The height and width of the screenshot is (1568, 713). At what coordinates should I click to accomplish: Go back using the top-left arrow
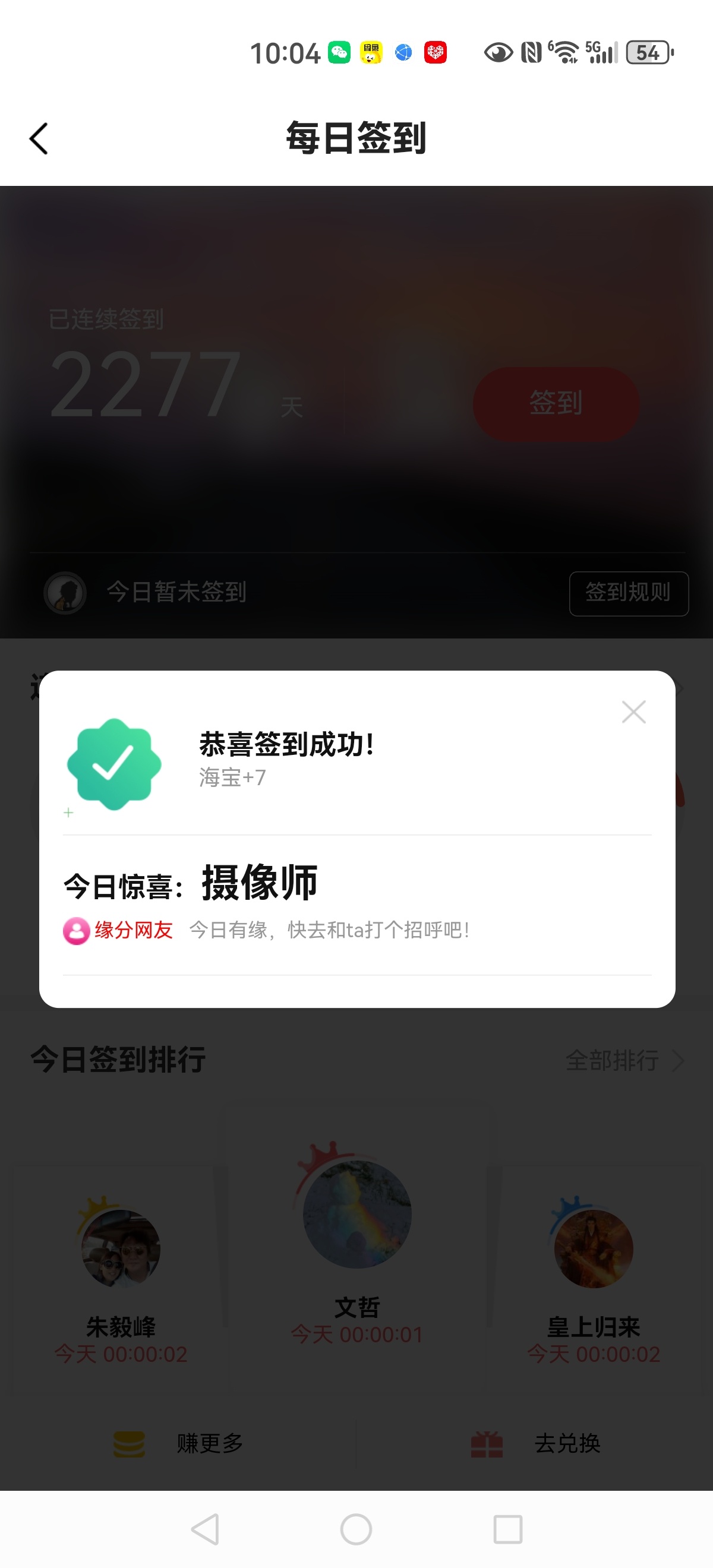pyautogui.click(x=39, y=139)
